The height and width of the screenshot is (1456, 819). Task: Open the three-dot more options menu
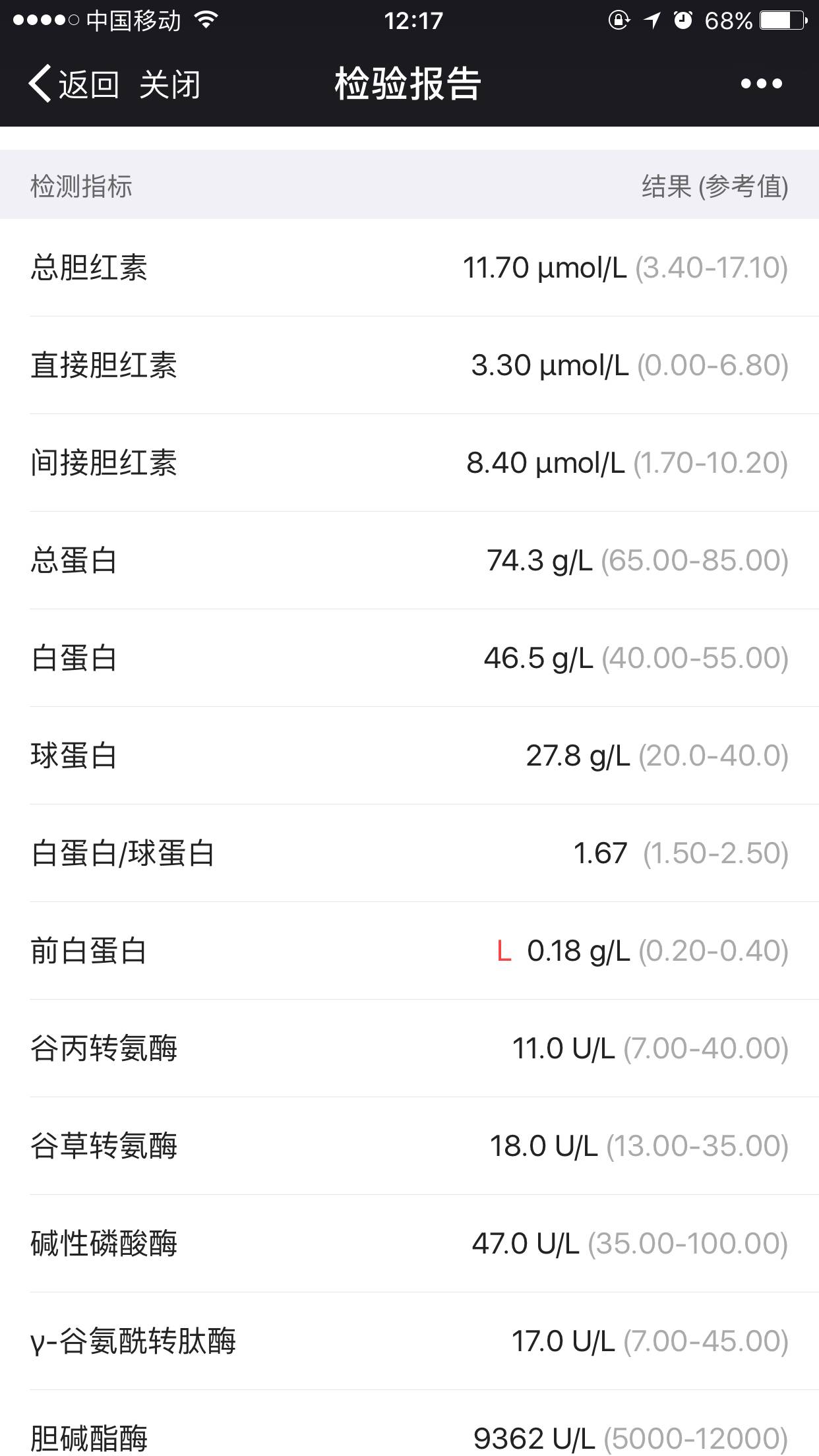761,84
